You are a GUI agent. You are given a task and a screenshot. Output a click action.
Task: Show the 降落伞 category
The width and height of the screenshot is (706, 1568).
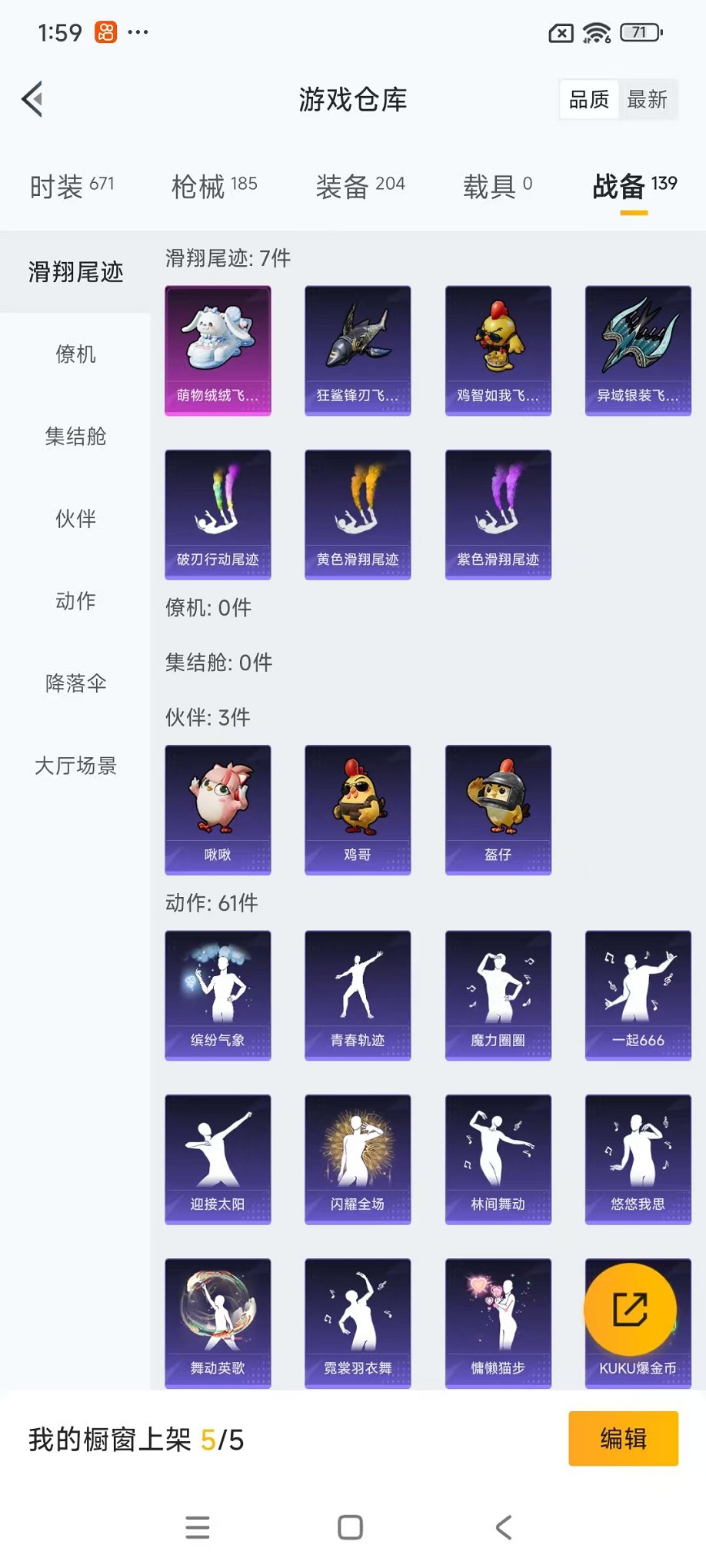[x=75, y=683]
